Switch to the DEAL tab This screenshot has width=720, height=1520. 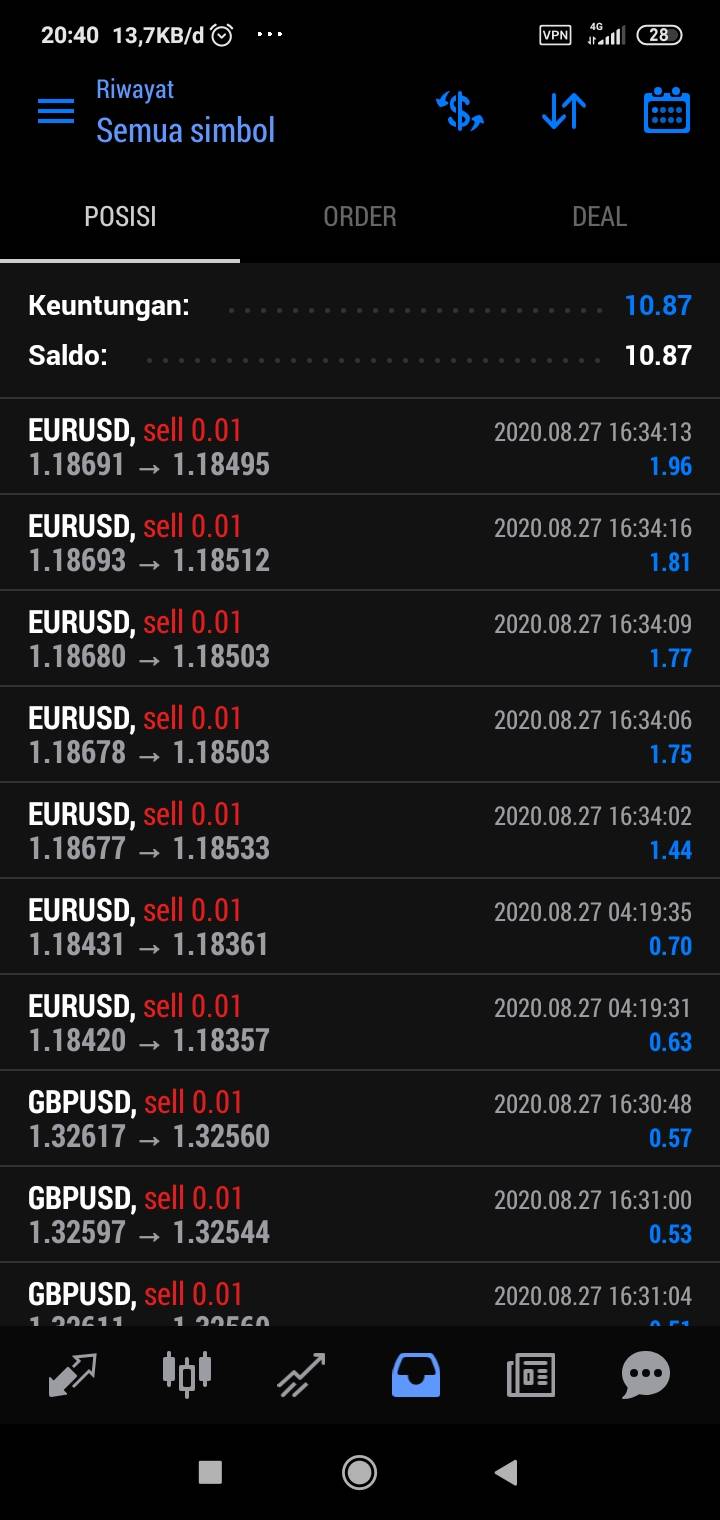pyautogui.click(x=599, y=217)
